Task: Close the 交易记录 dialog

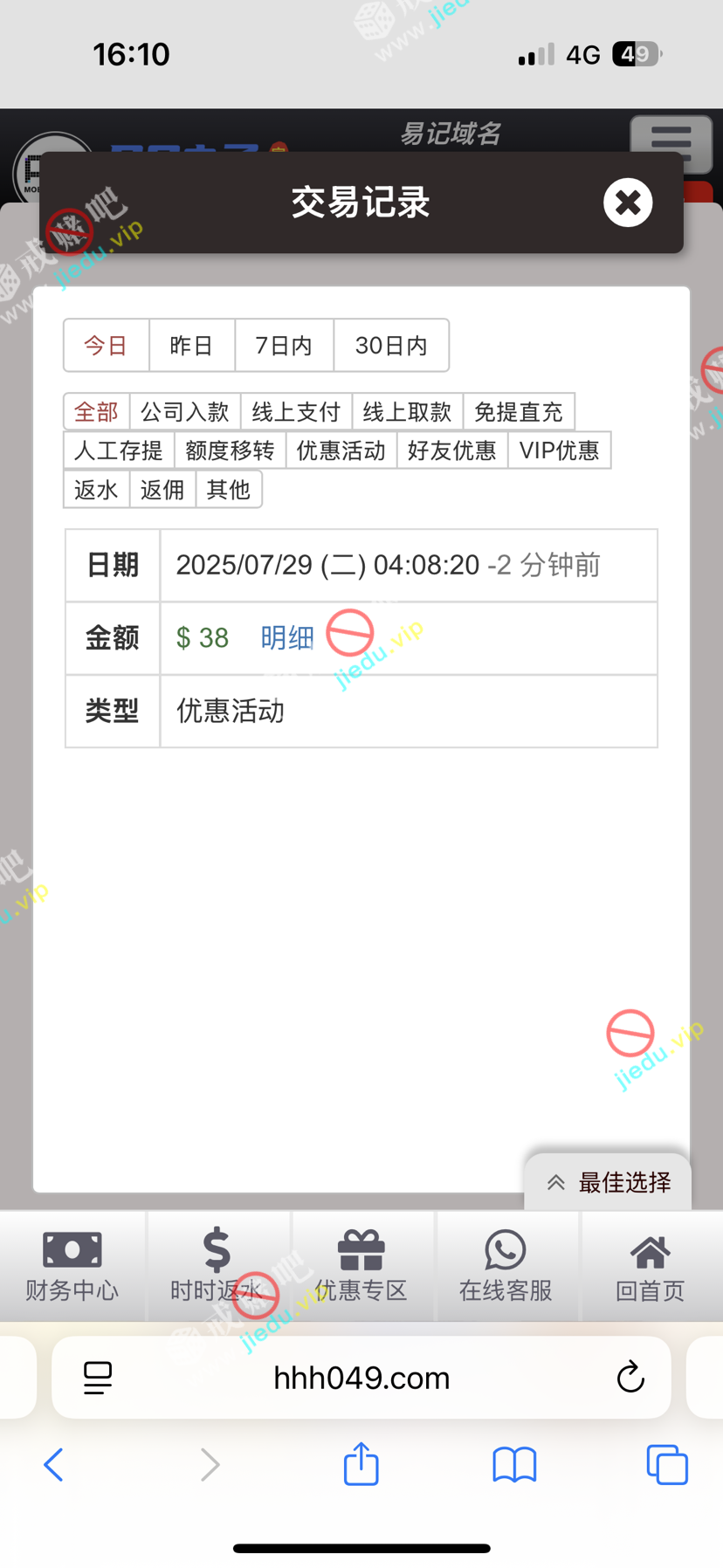Action: pyautogui.click(x=628, y=203)
